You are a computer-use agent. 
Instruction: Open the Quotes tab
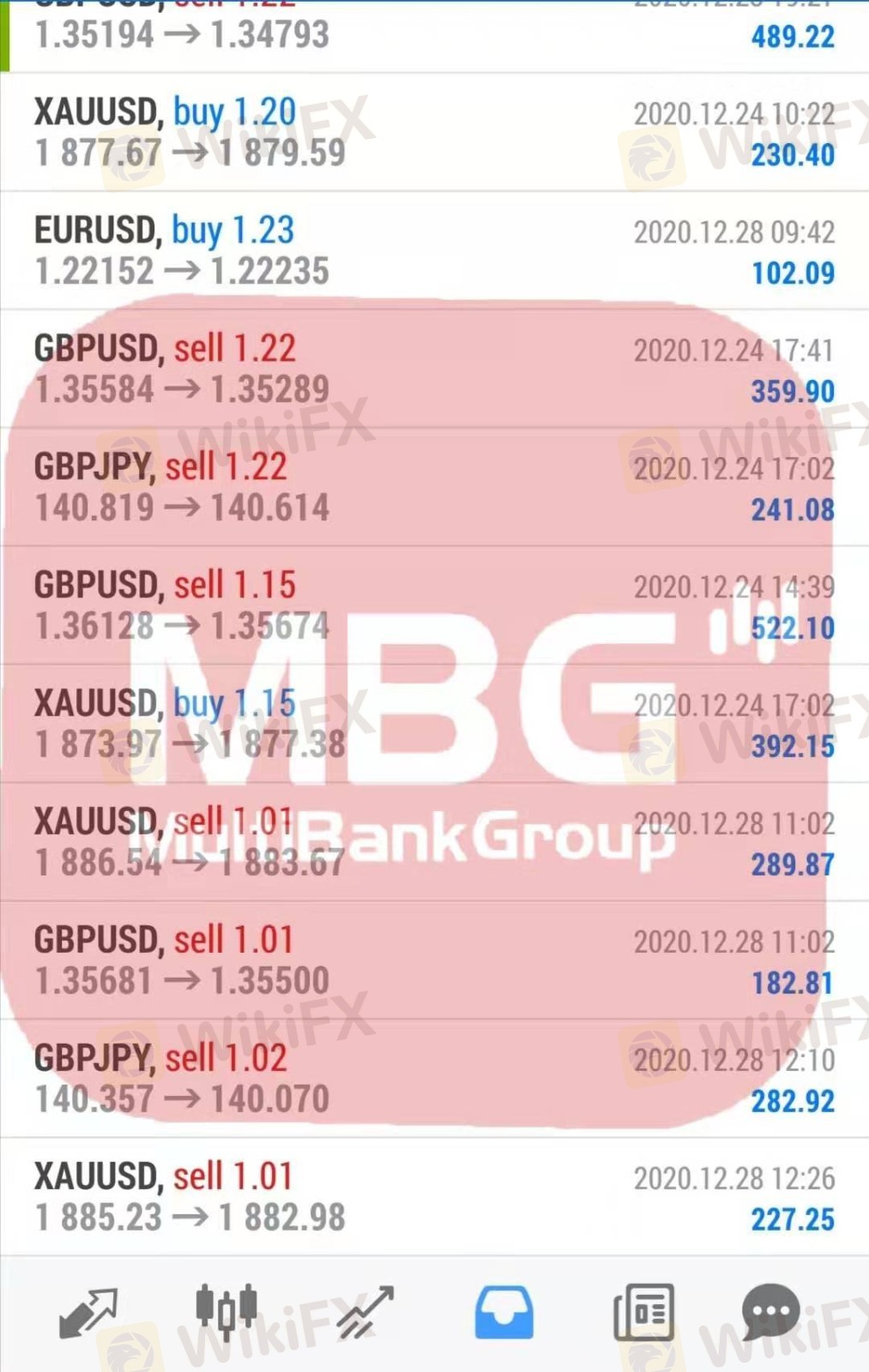88,1312
